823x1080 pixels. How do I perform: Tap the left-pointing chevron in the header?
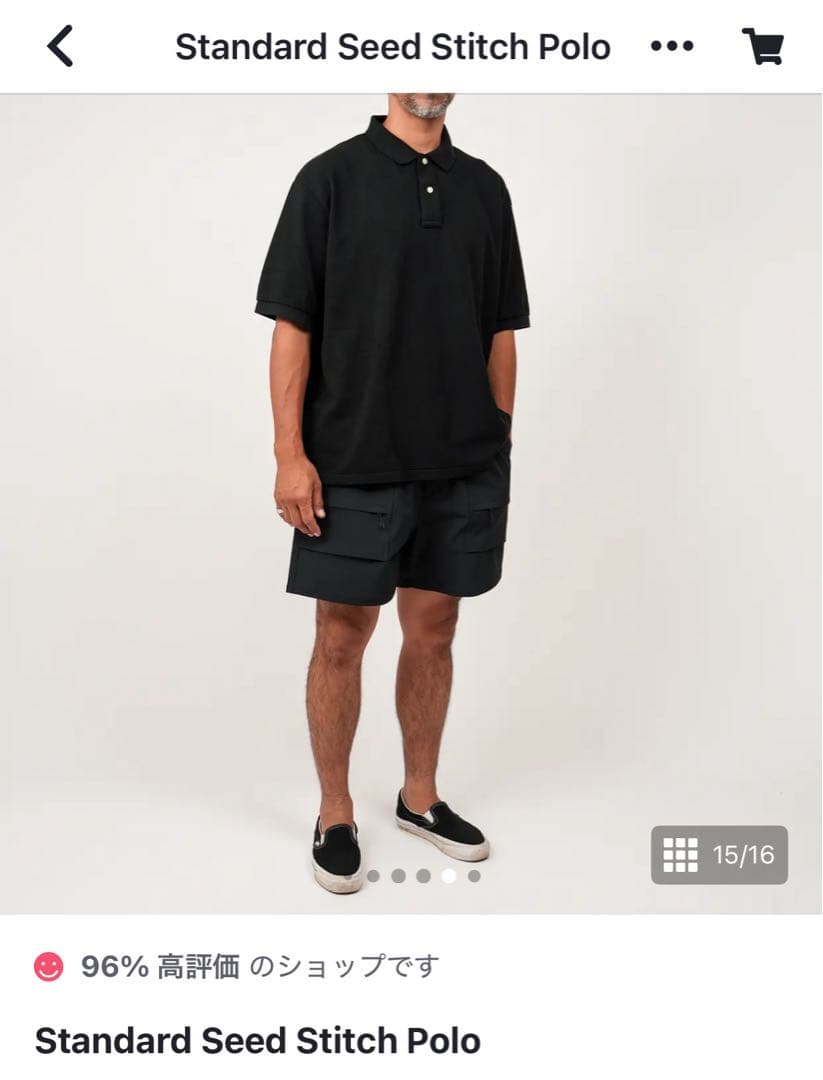pos(57,46)
